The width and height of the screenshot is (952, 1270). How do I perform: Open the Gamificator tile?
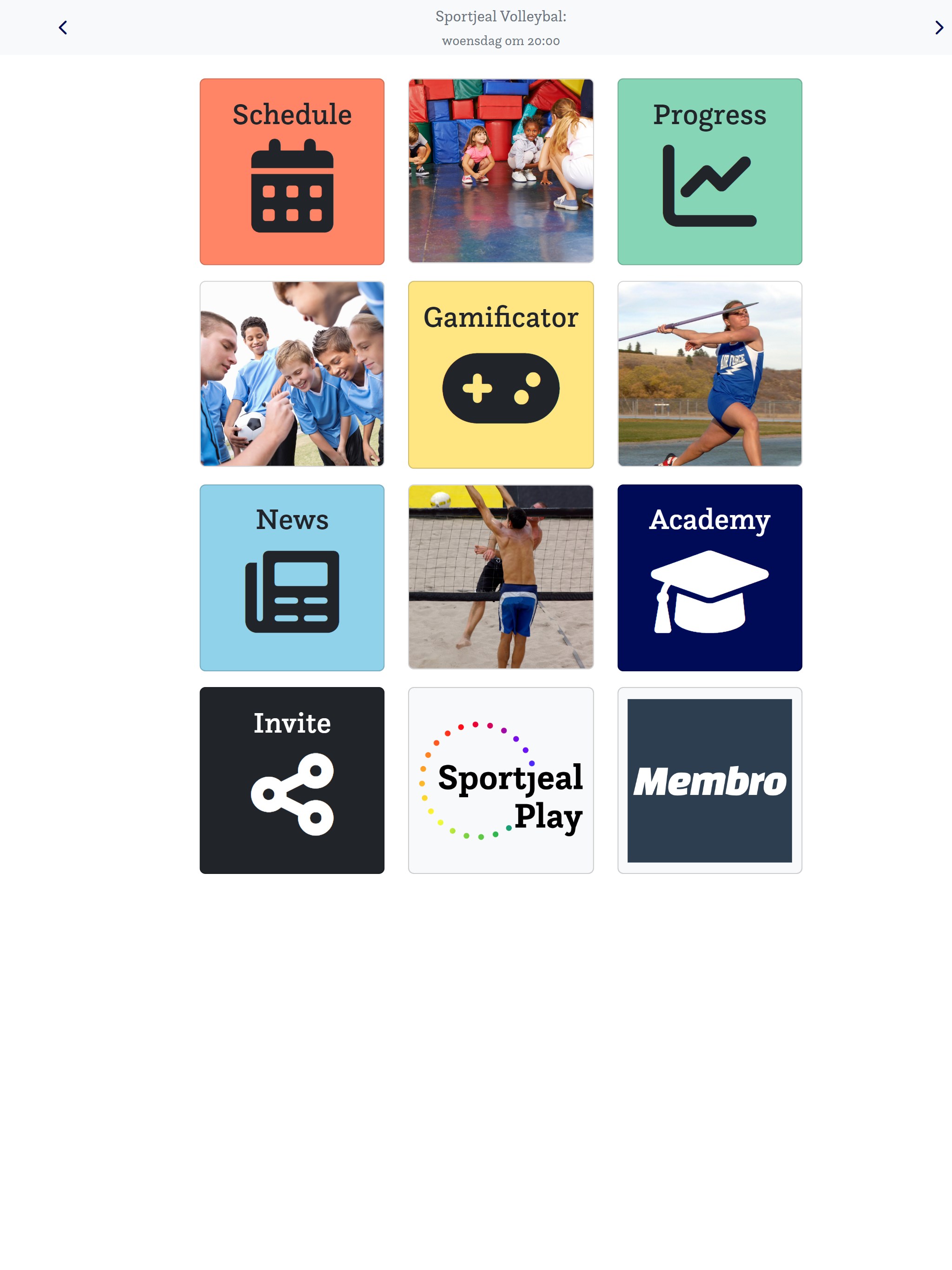click(x=501, y=374)
